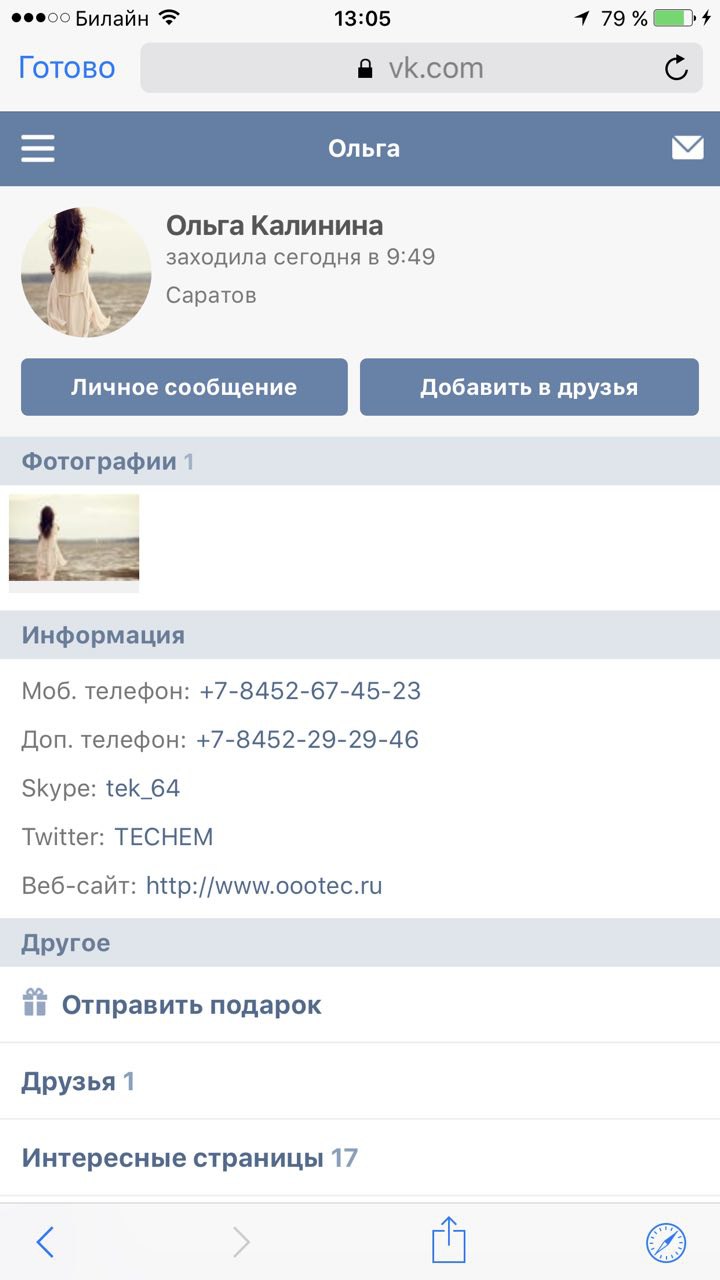Image resolution: width=720 pixels, height=1280 pixels.
Task: Open the photo in Фотографии section
Action: pyautogui.click(x=74, y=538)
